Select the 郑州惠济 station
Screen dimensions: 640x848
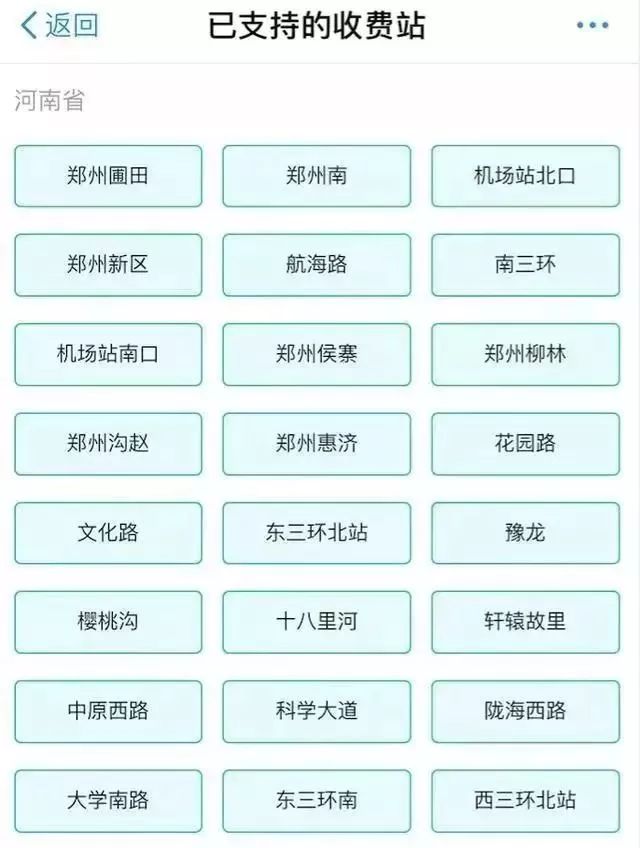click(316, 443)
